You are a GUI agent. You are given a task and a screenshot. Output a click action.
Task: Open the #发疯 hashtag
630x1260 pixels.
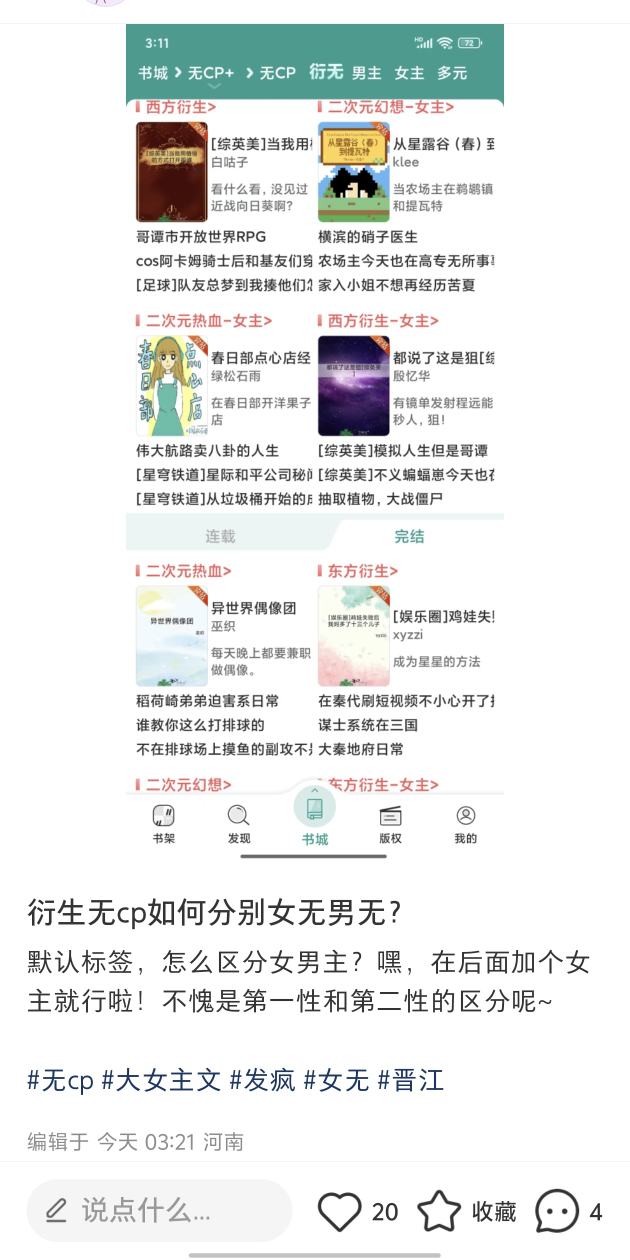coord(262,1080)
